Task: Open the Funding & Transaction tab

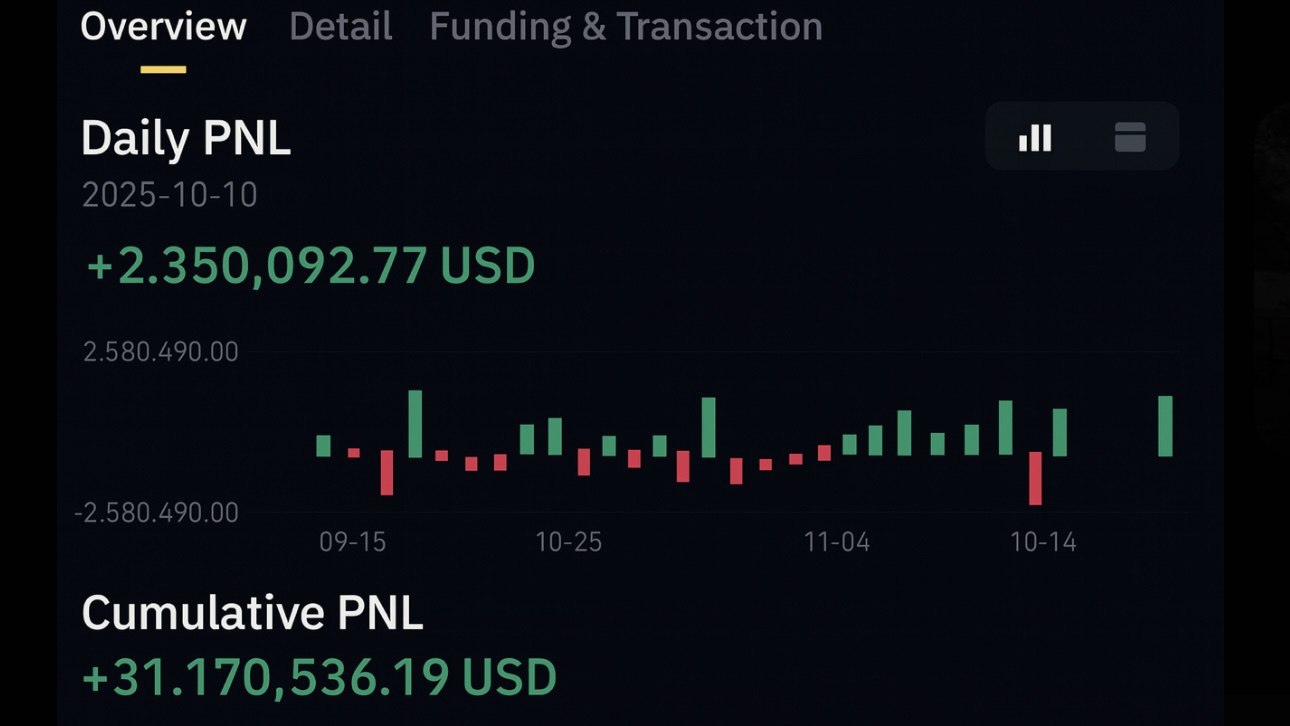Action: pos(626,27)
